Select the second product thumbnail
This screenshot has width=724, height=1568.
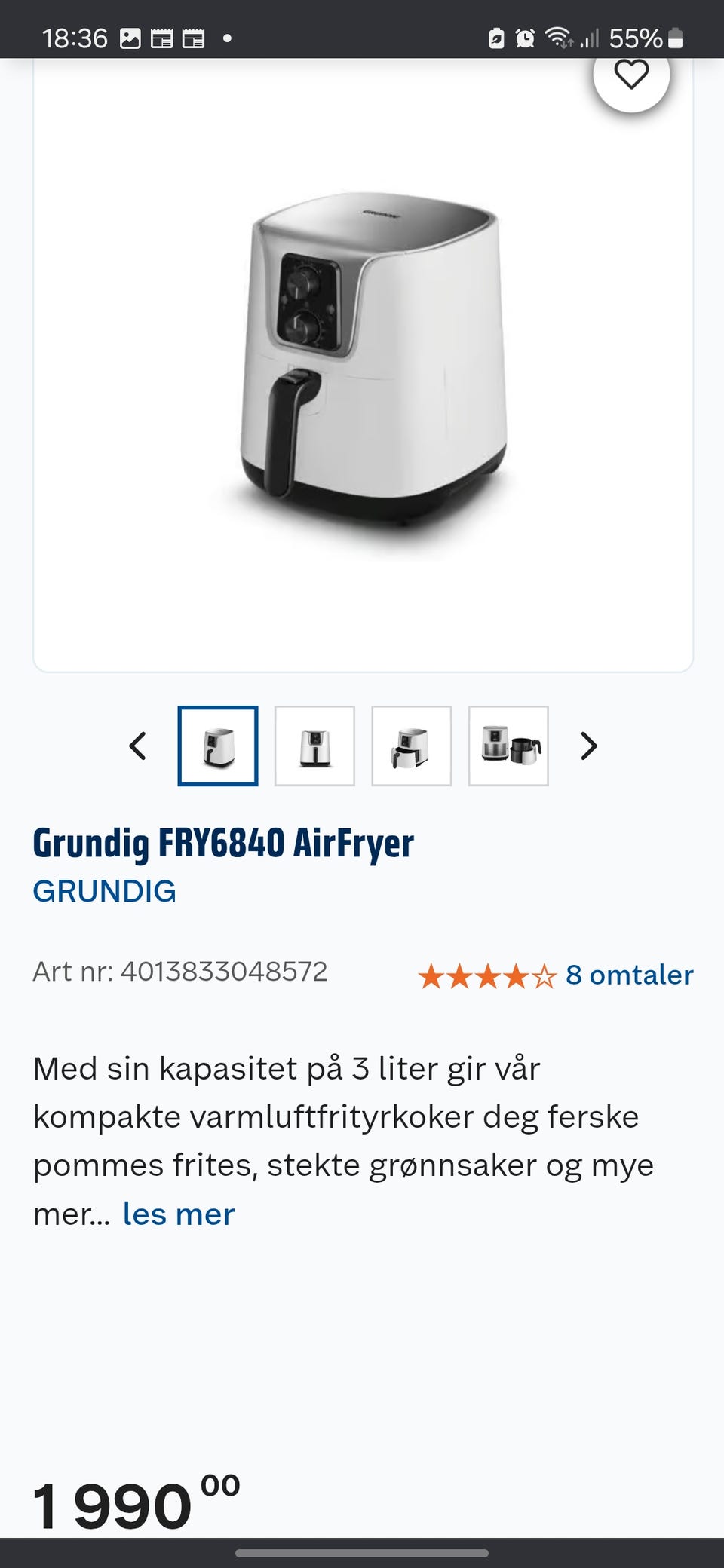click(314, 746)
